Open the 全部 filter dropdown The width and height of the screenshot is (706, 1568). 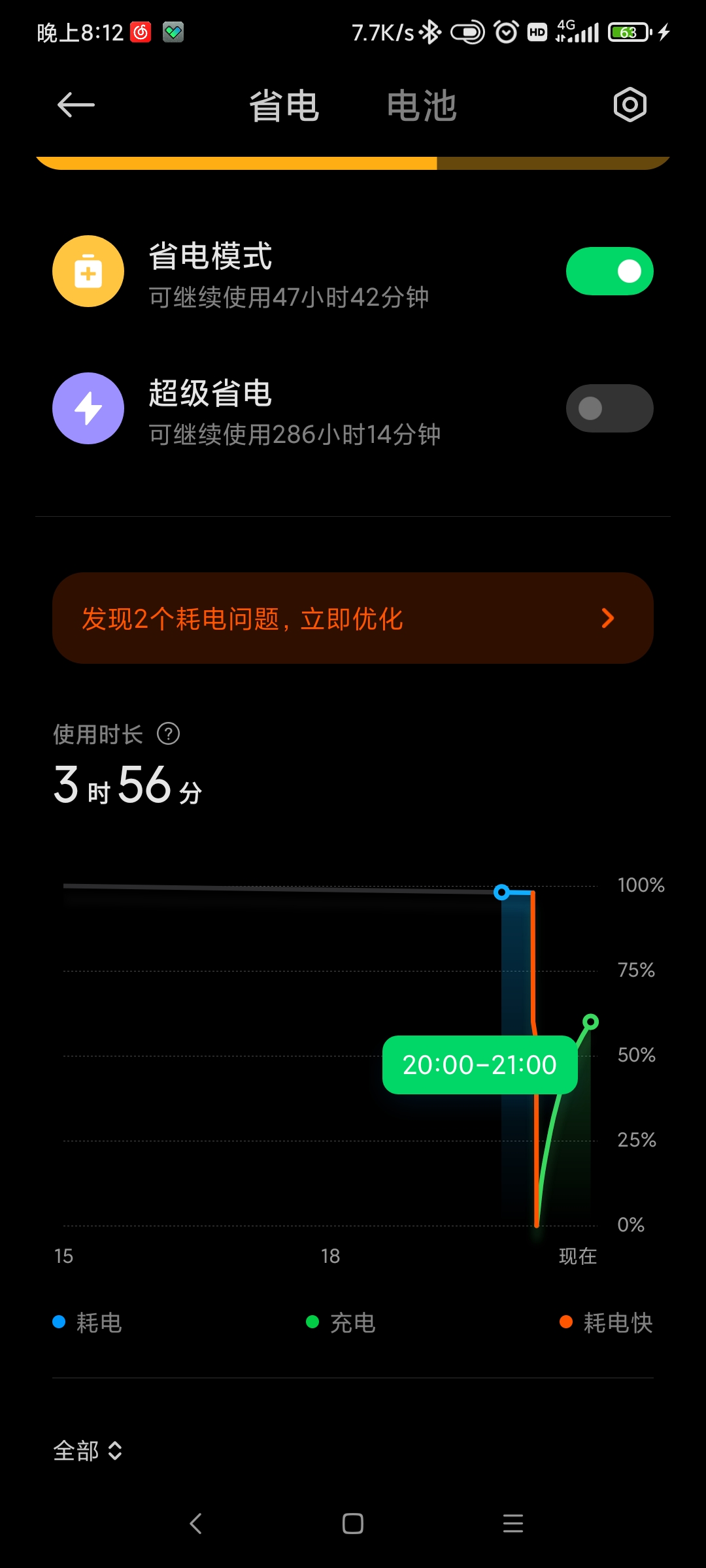[88, 1450]
